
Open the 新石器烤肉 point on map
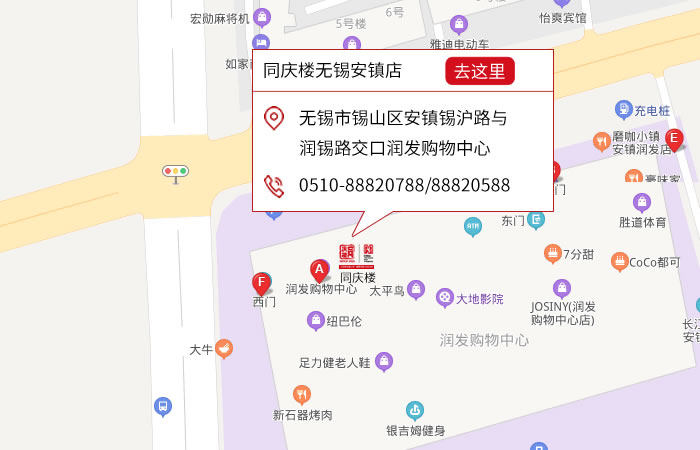tap(302, 395)
